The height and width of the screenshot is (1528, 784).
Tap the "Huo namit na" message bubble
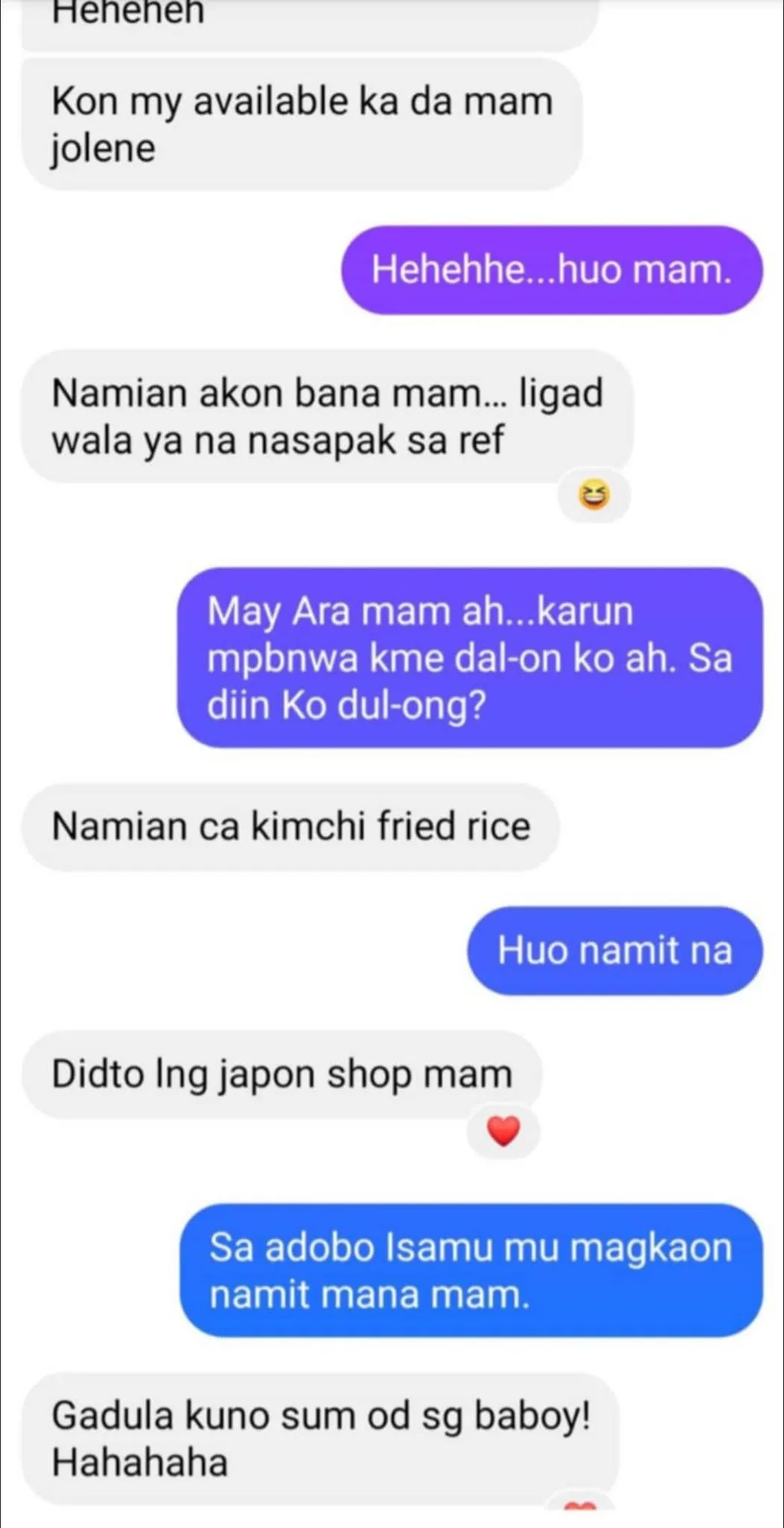pyautogui.click(x=614, y=951)
